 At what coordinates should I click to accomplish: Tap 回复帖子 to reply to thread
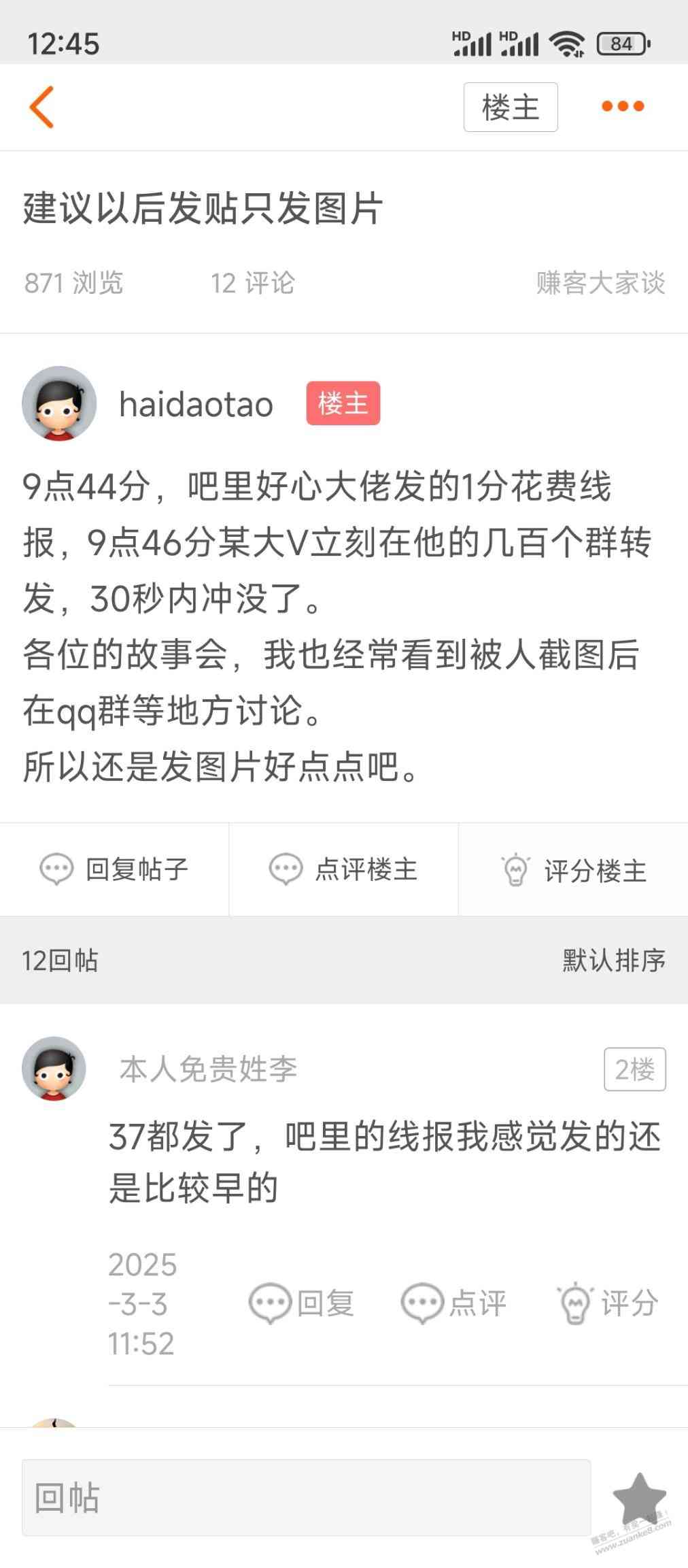tap(114, 869)
